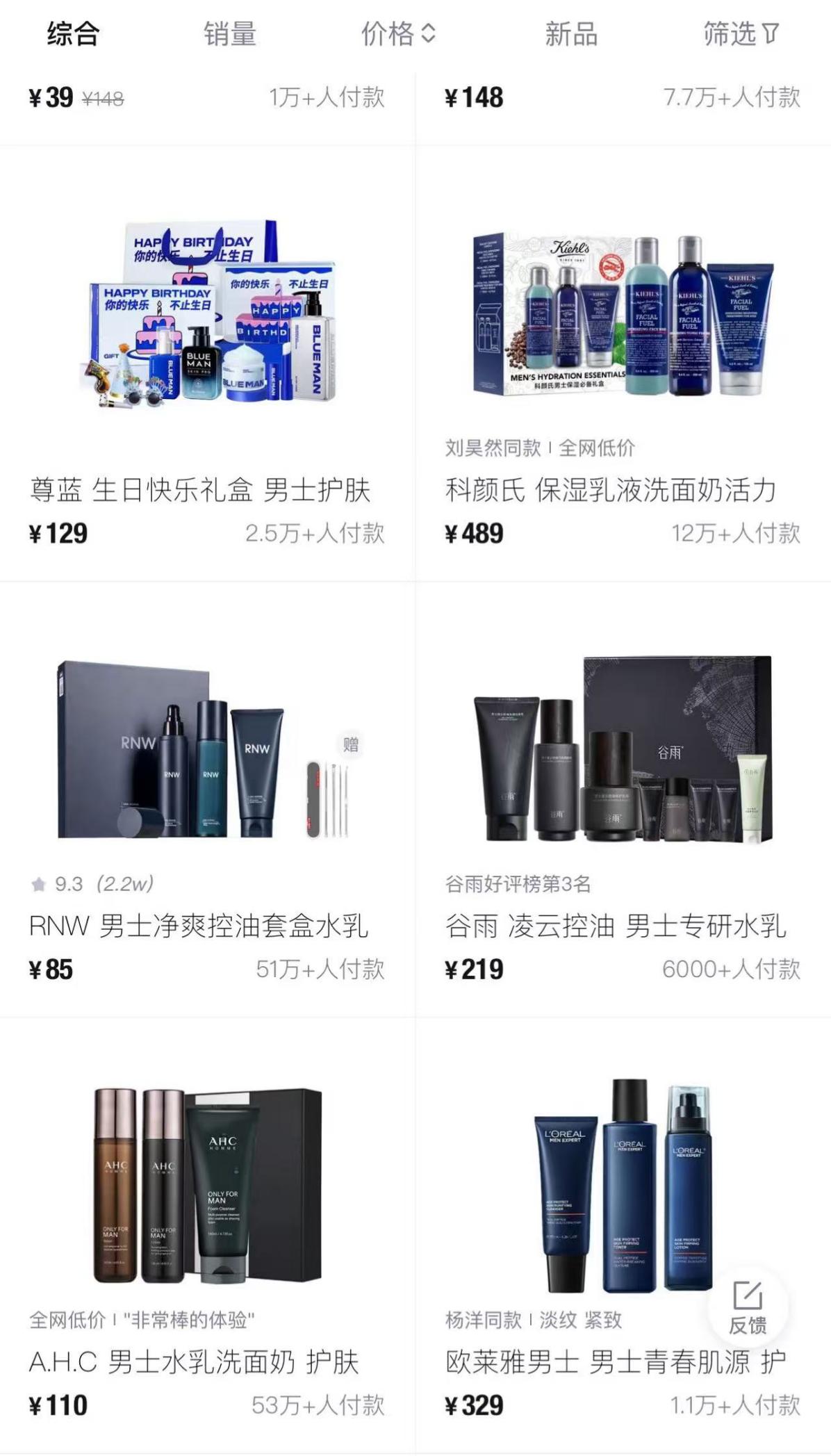
Task: View the 科颜氏 保湿乳液 gift set
Action: point(623,363)
